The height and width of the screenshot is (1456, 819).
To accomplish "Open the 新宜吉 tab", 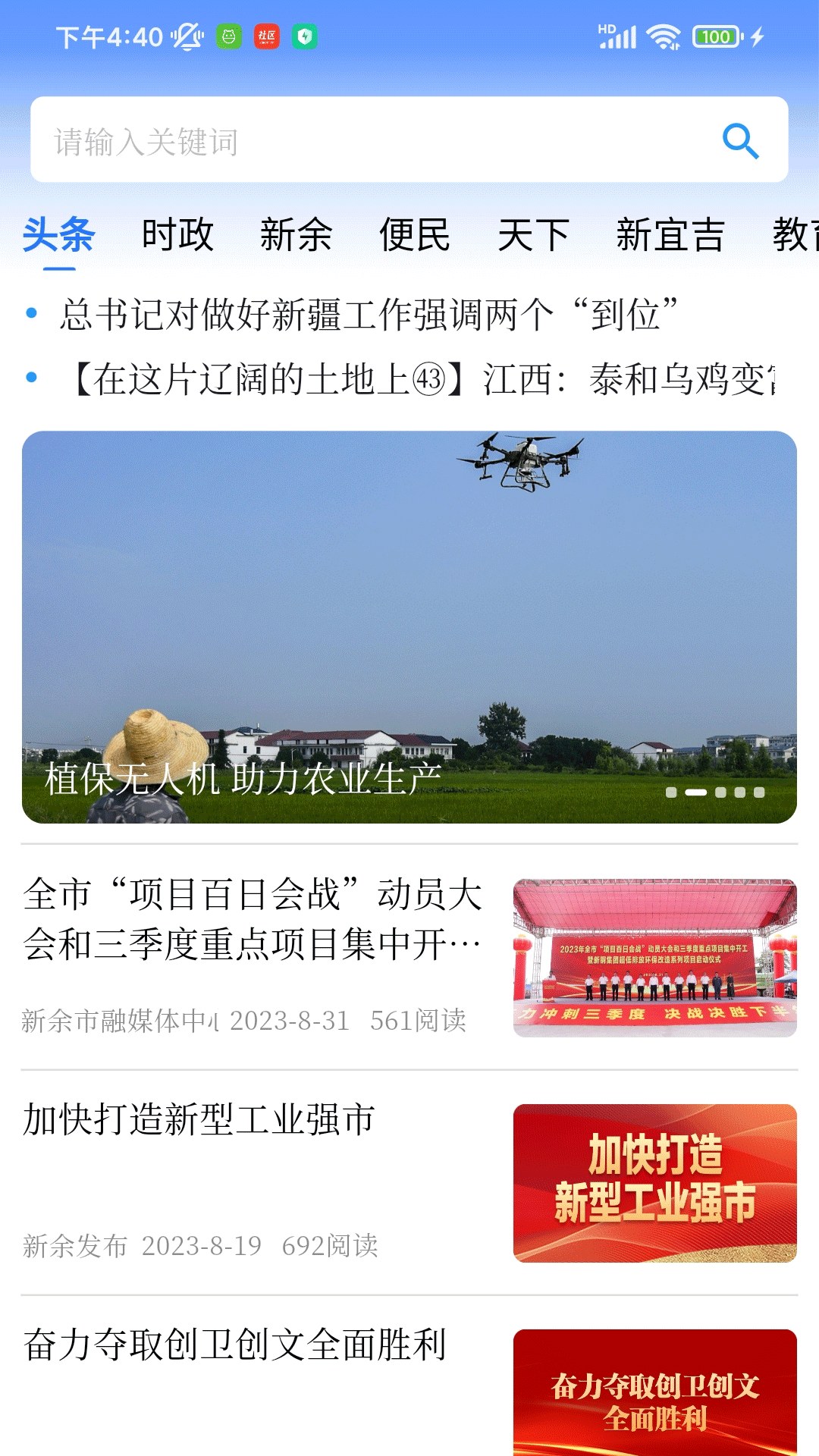I will coord(662,235).
